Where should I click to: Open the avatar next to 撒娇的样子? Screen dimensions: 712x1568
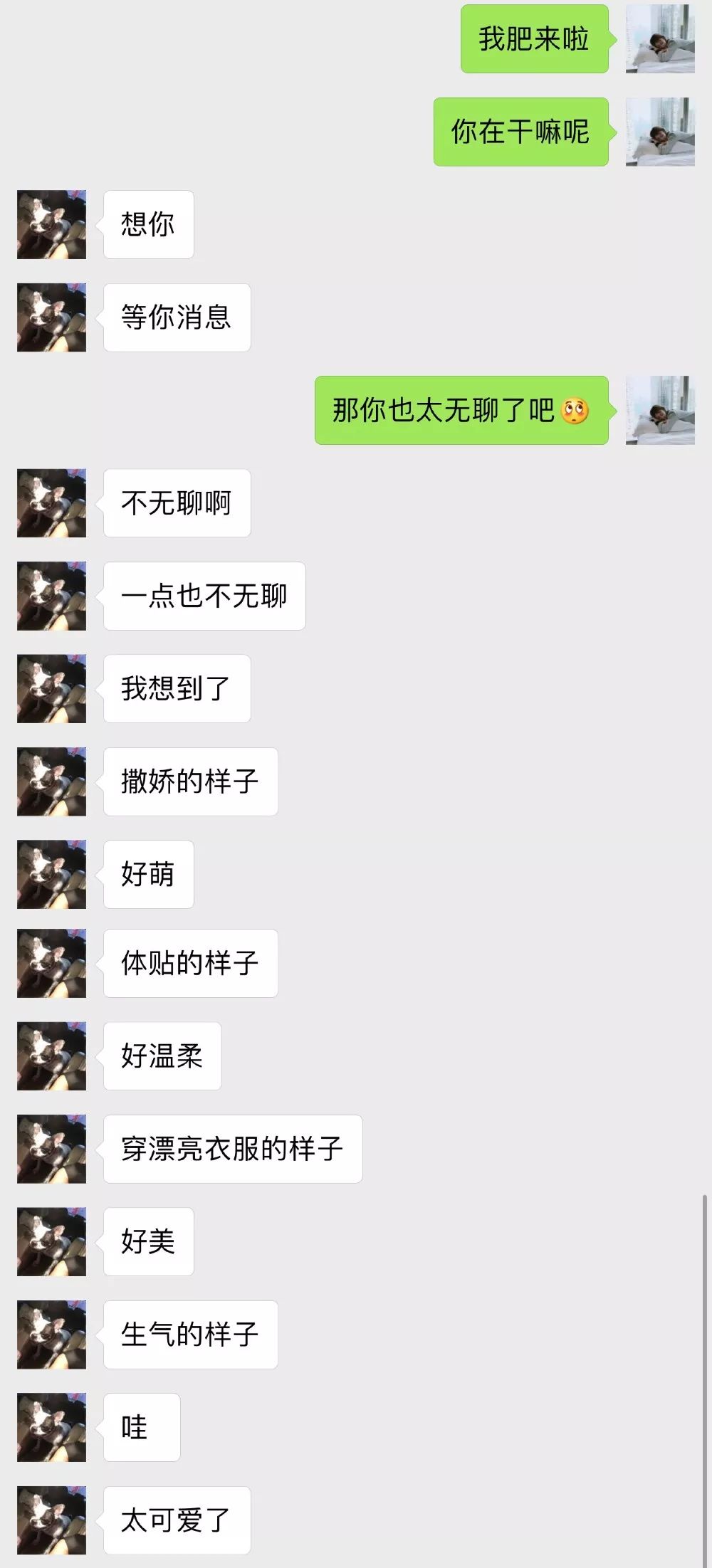(51, 781)
